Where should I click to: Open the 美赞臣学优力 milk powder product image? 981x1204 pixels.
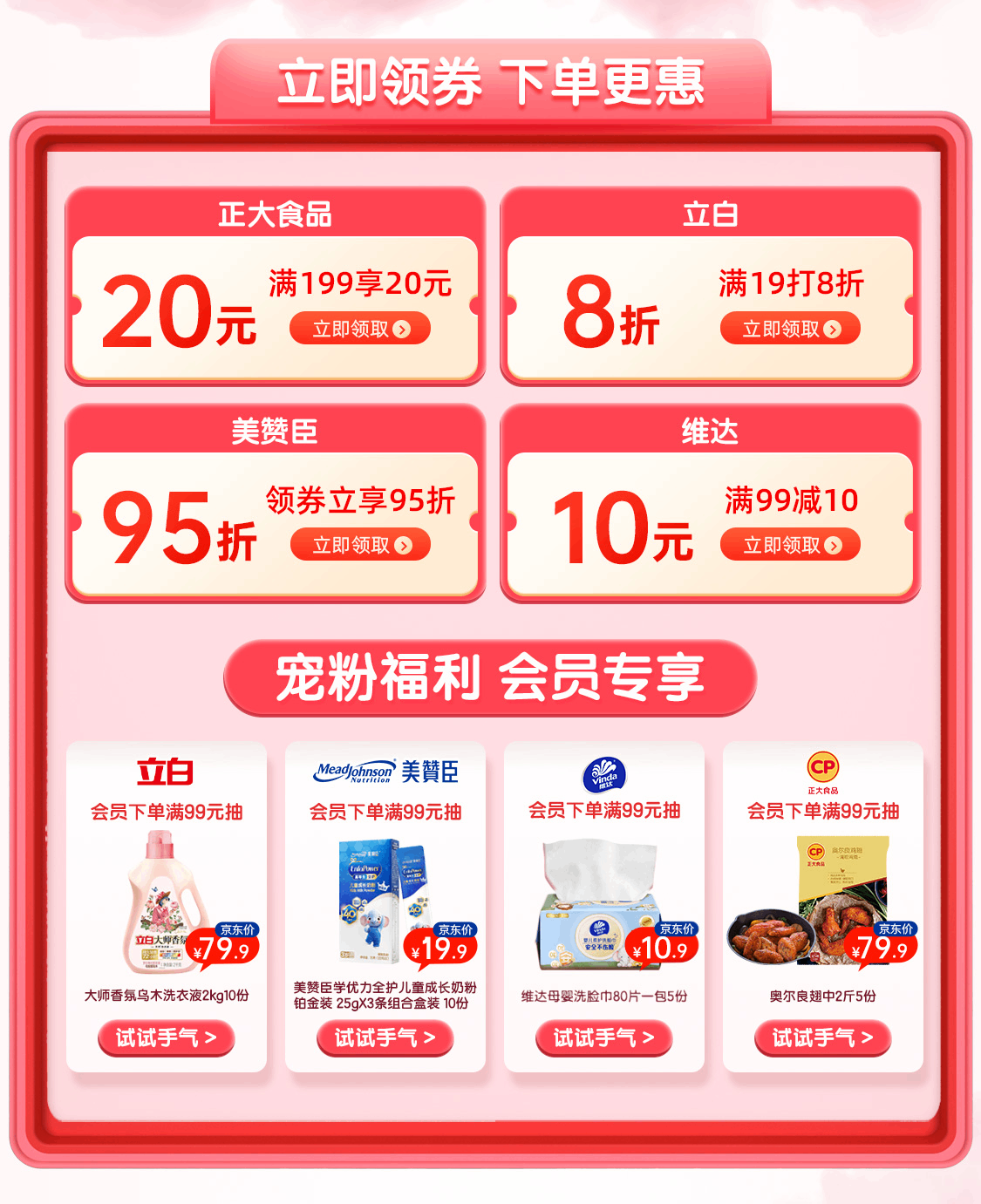click(385, 901)
